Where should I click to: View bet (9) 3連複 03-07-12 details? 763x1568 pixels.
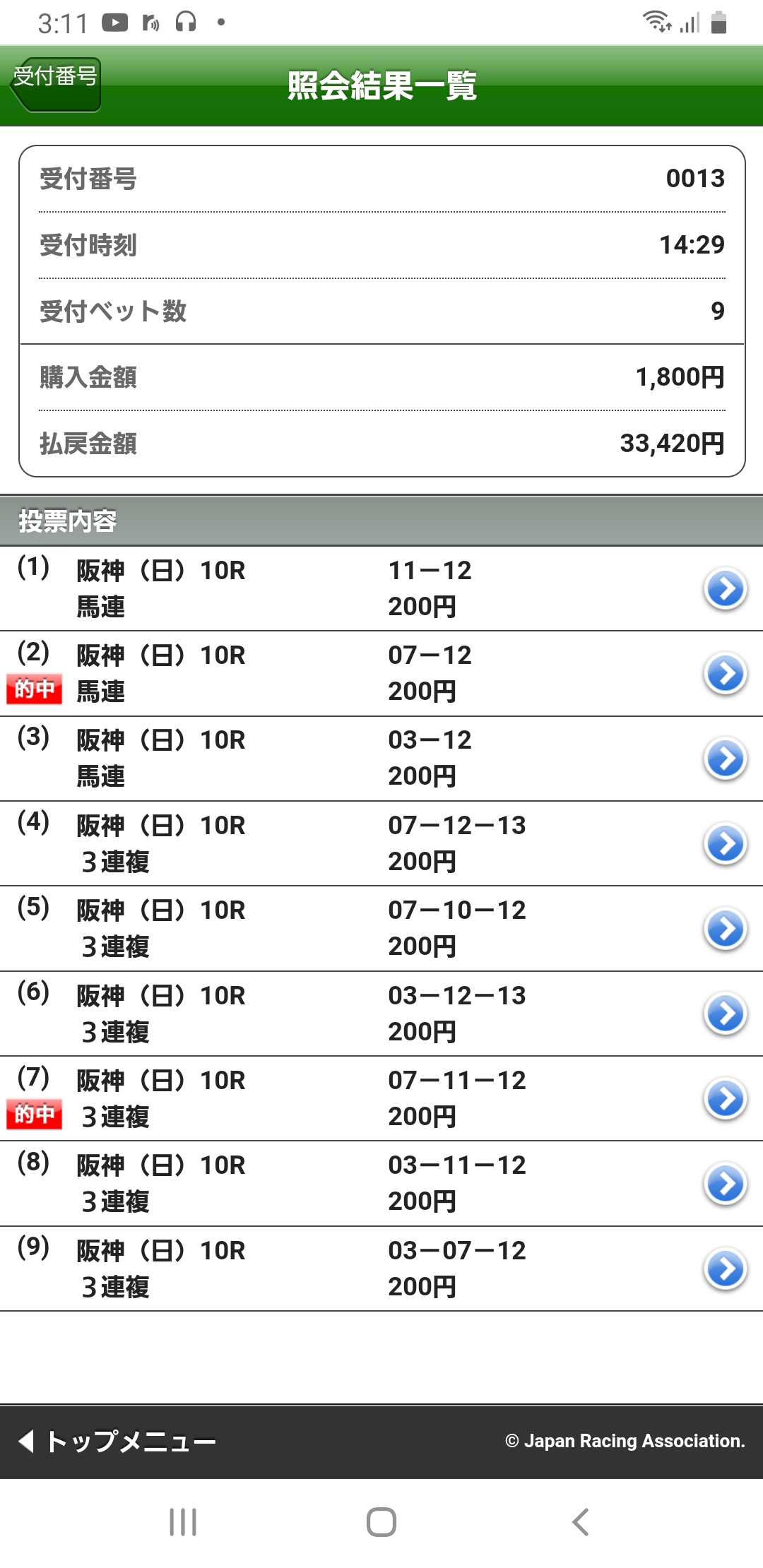(x=725, y=1269)
